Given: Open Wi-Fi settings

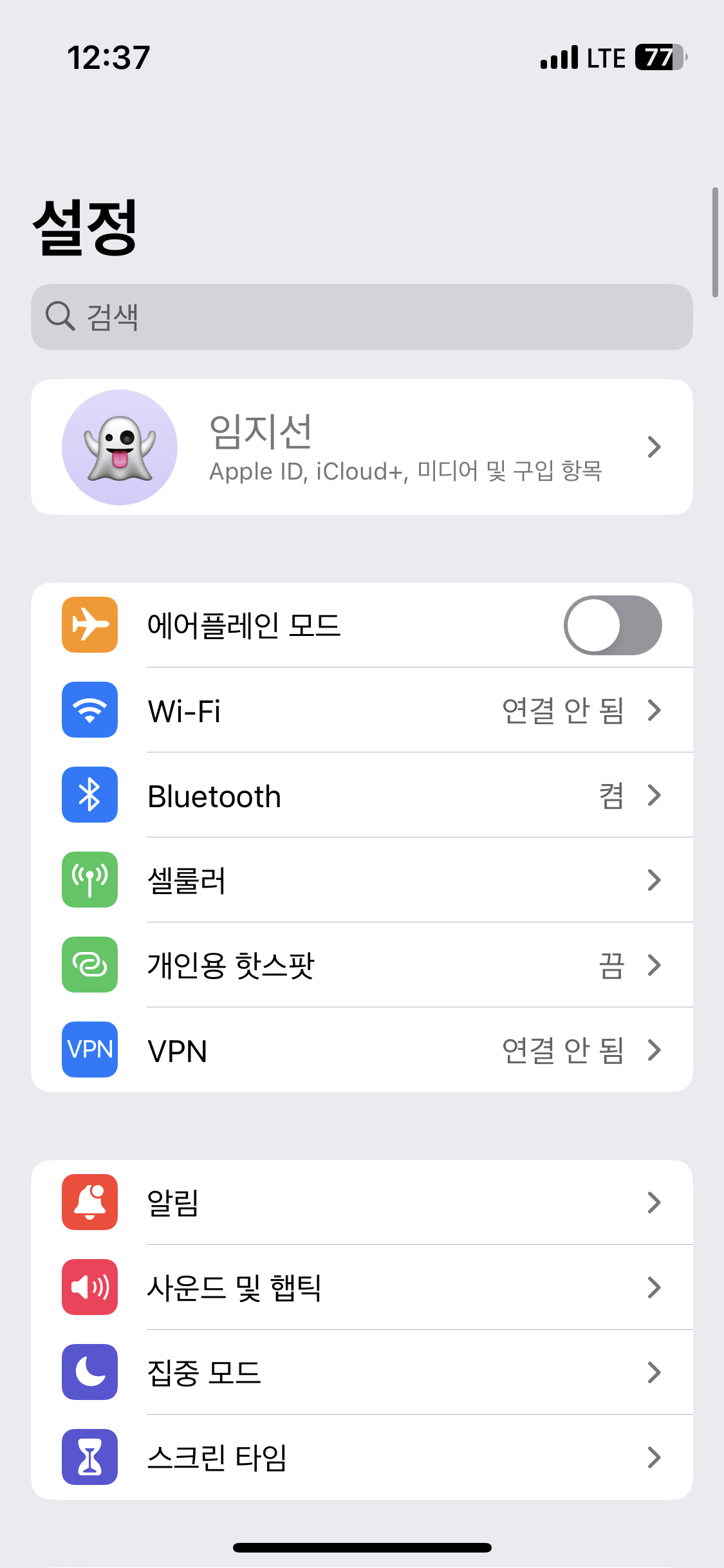Looking at the screenshot, I should (x=362, y=711).
